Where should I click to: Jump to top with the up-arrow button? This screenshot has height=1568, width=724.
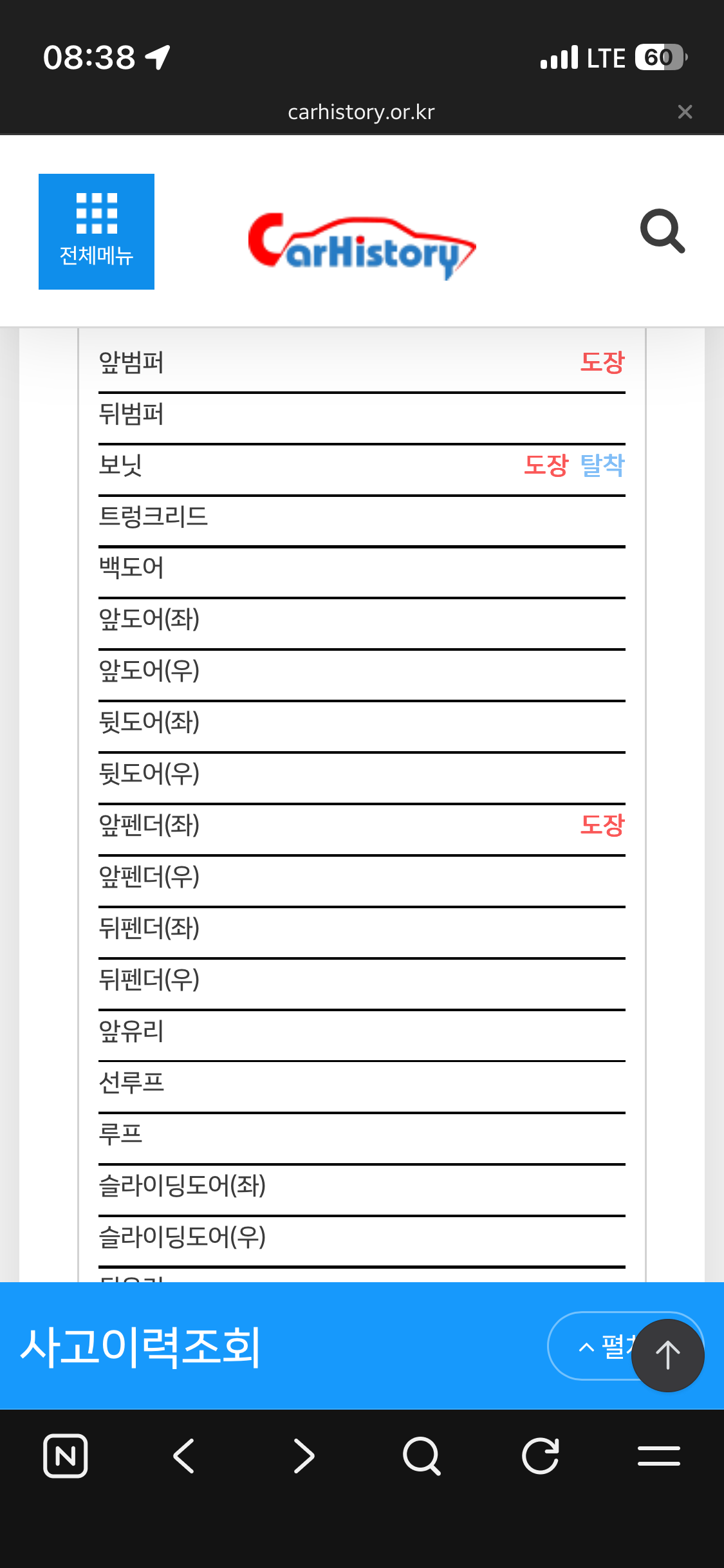667,1355
